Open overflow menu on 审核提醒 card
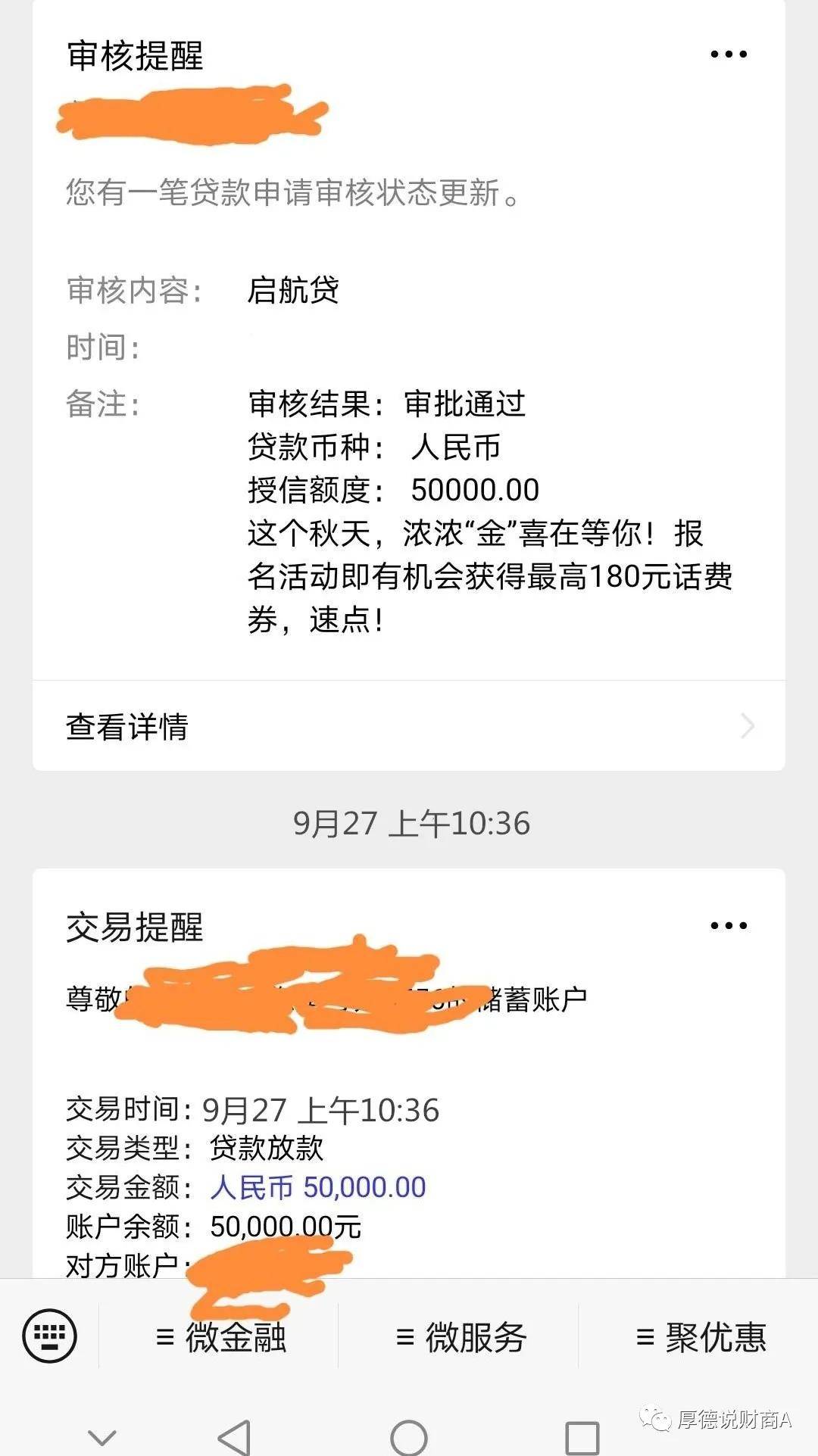This screenshot has height=1456, width=818. click(728, 55)
